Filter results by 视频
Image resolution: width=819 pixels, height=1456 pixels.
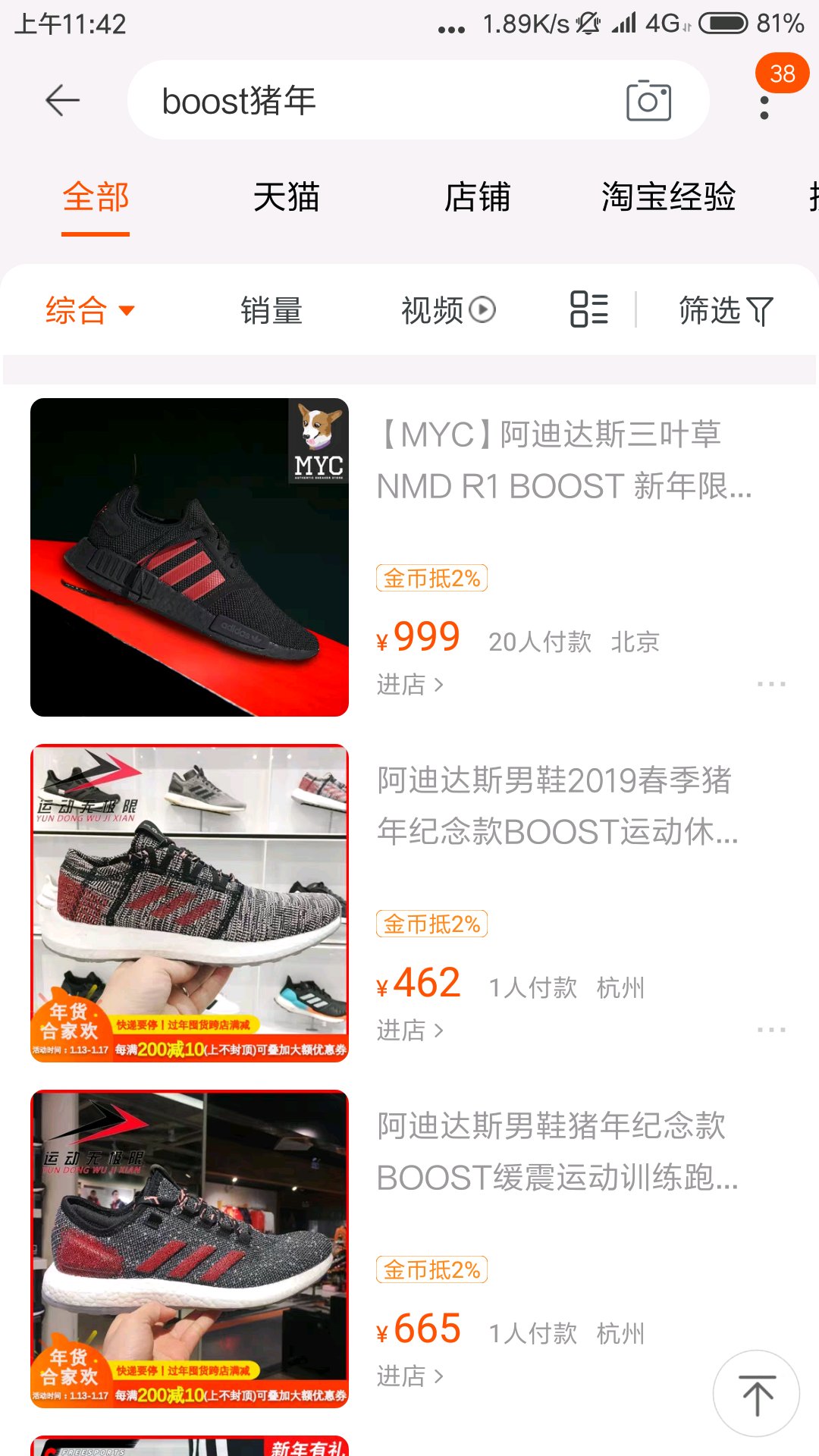(x=447, y=310)
